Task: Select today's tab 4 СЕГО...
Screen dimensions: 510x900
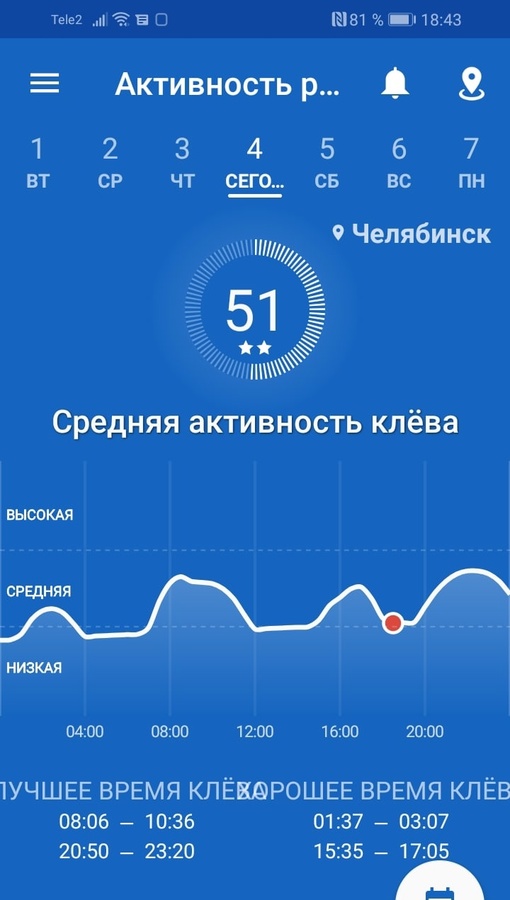Action: point(255,164)
